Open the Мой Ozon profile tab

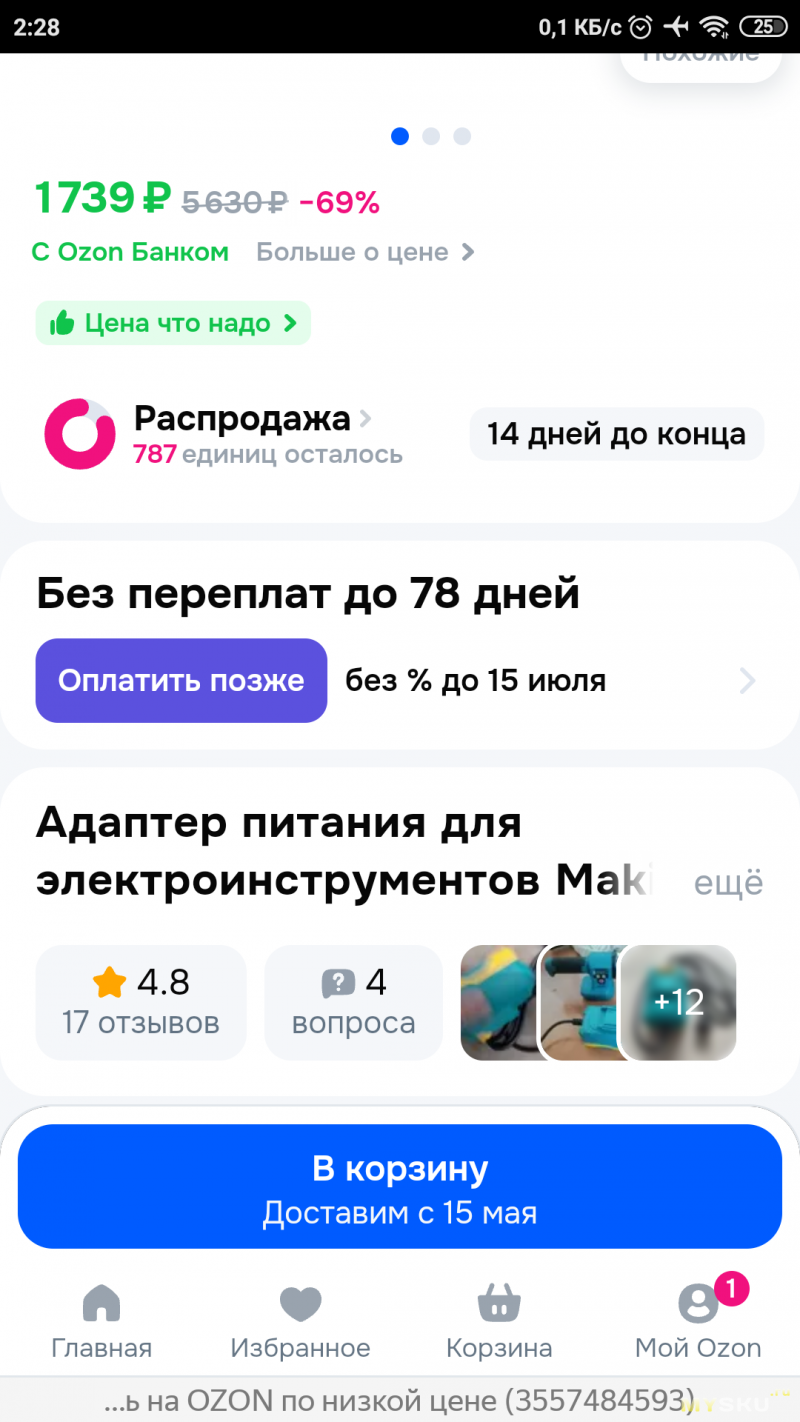pyautogui.click(x=698, y=1320)
